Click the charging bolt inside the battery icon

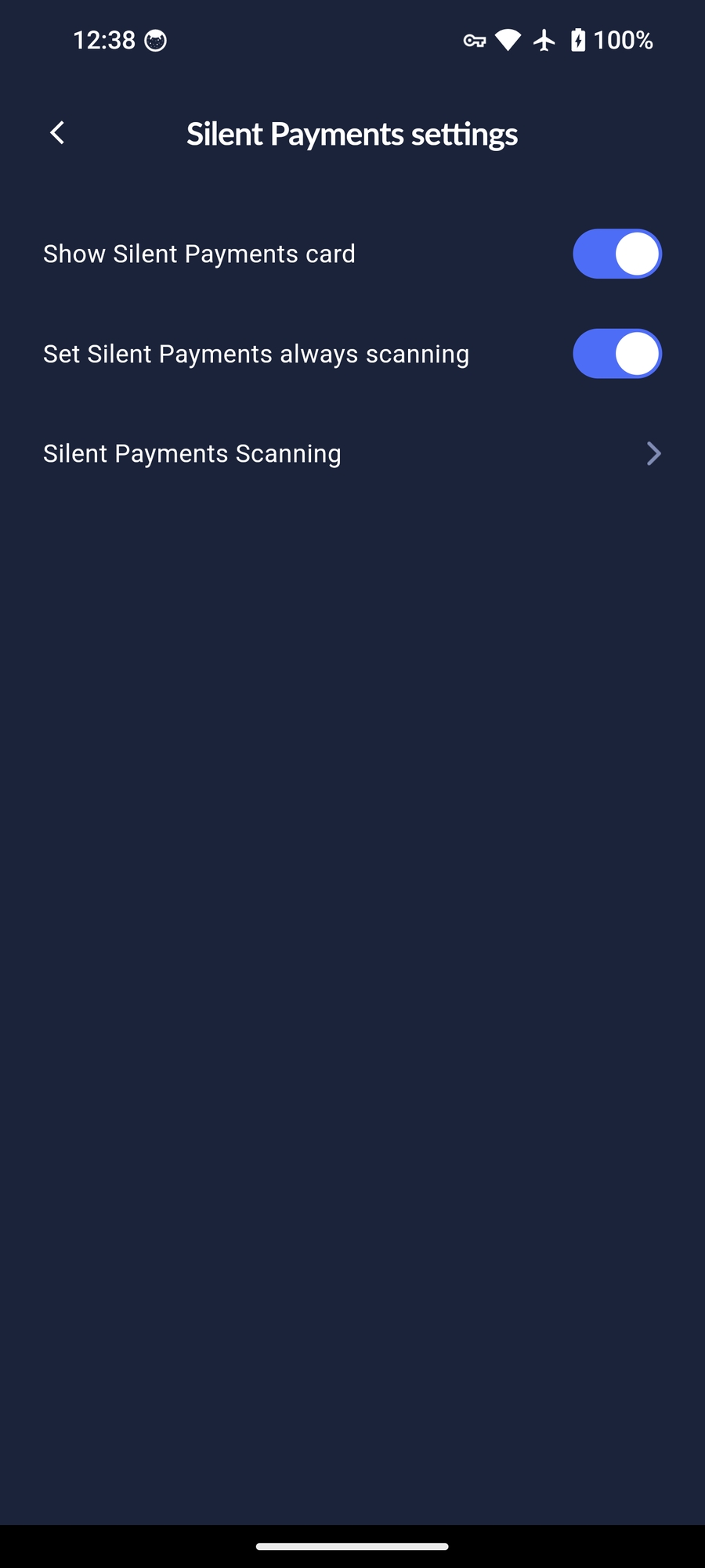click(578, 40)
